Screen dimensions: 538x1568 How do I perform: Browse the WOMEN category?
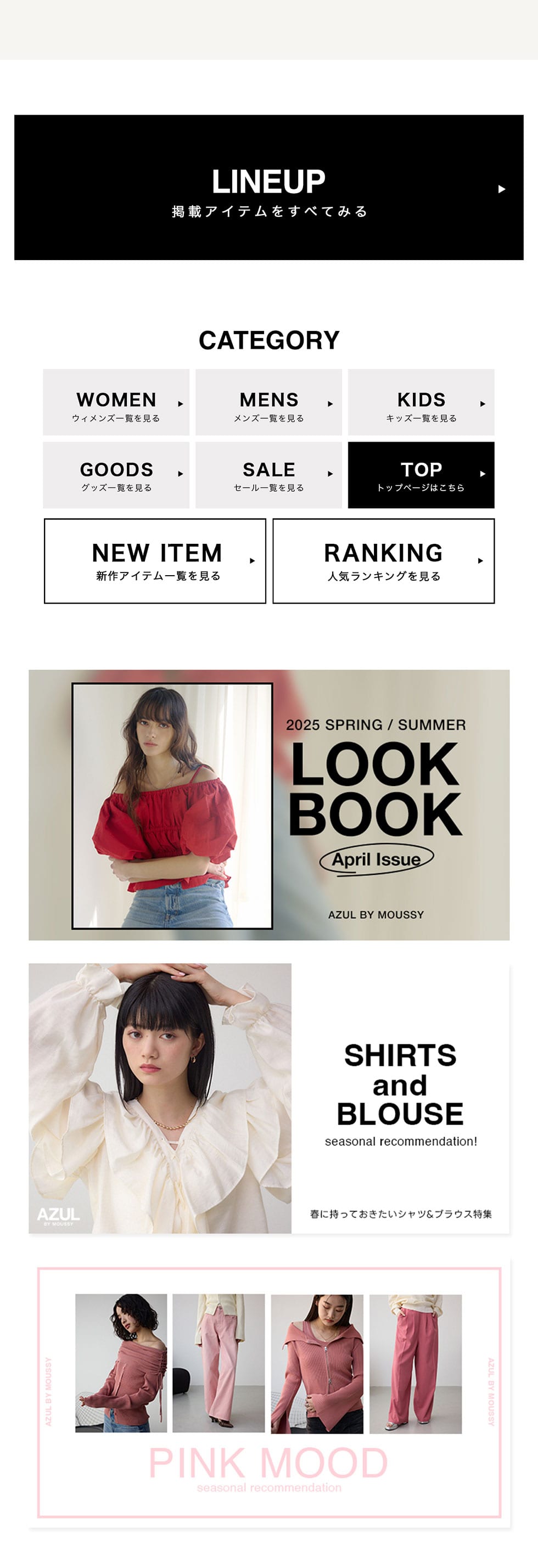[116, 402]
